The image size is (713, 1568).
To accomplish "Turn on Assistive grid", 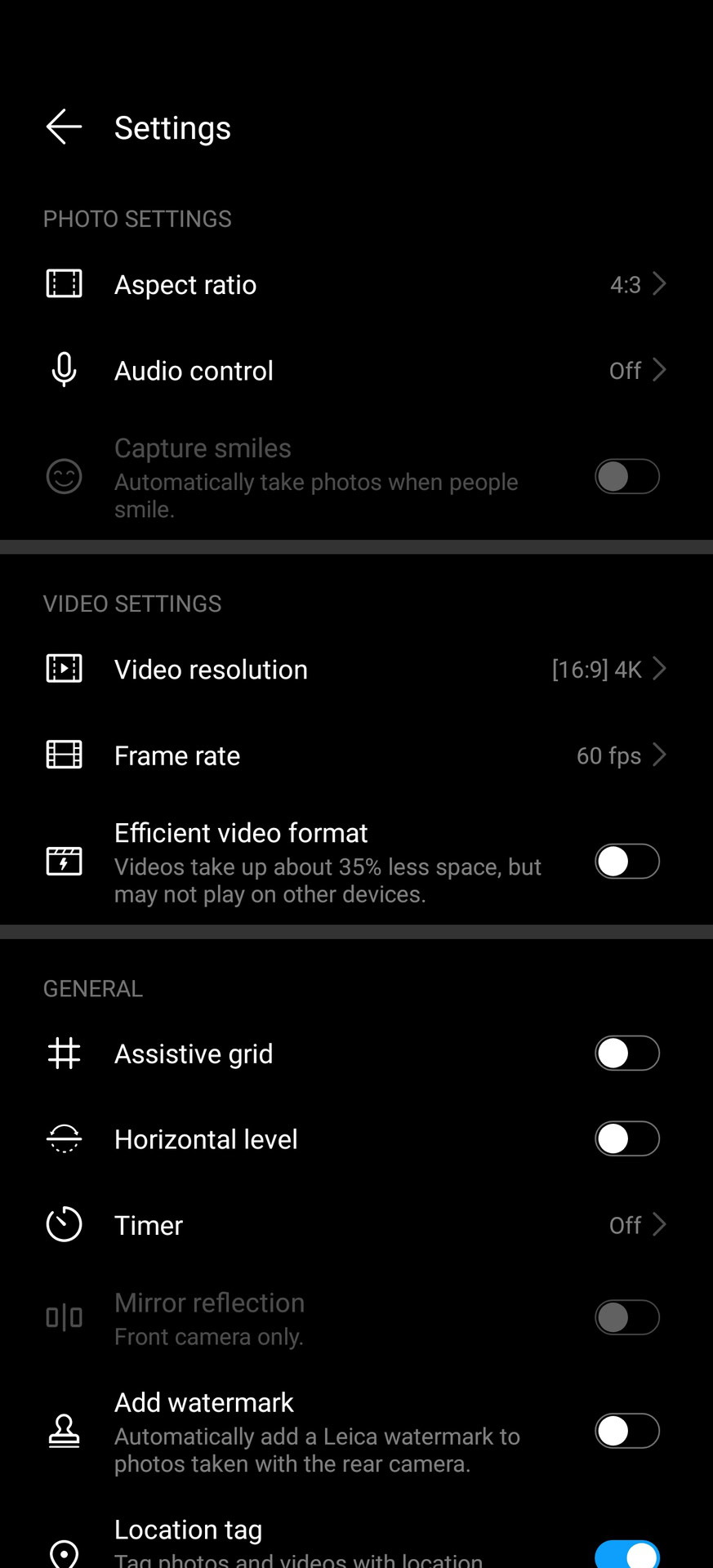I will click(x=626, y=1053).
